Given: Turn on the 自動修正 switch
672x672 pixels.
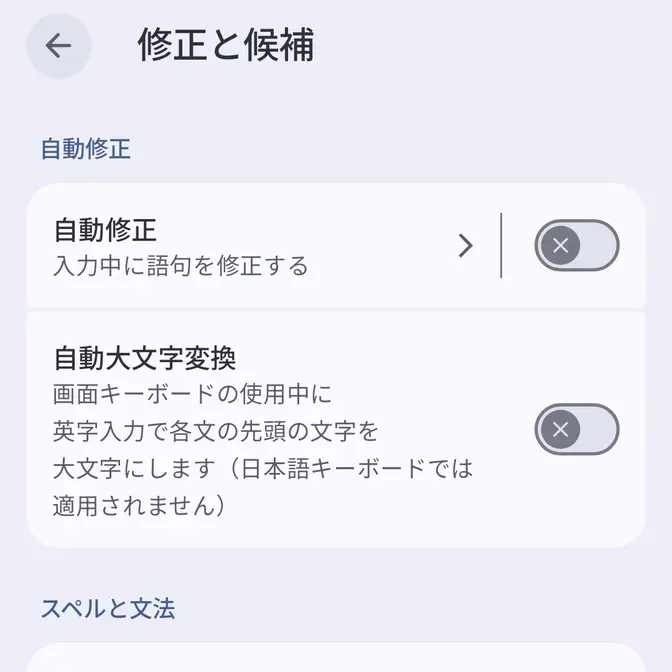Looking at the screenshot, I should (576, 245).
